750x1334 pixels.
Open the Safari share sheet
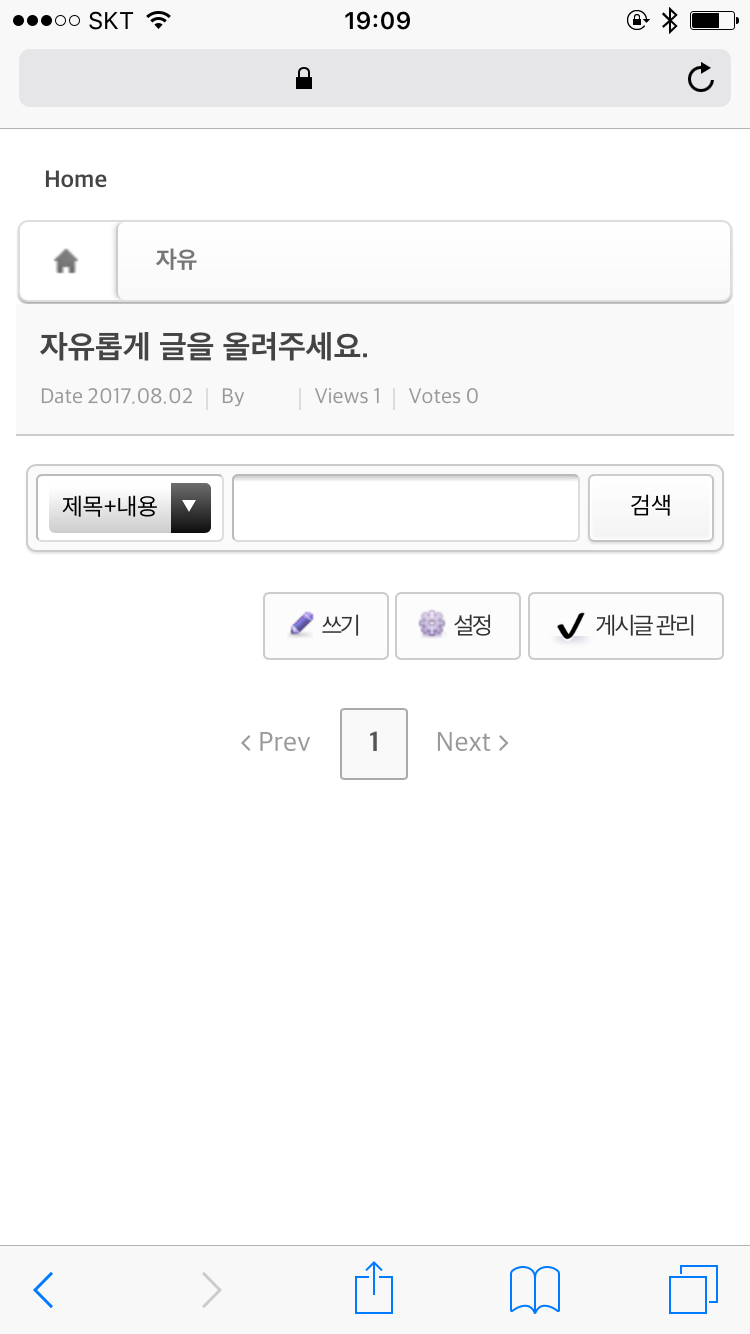[374, 1288]
